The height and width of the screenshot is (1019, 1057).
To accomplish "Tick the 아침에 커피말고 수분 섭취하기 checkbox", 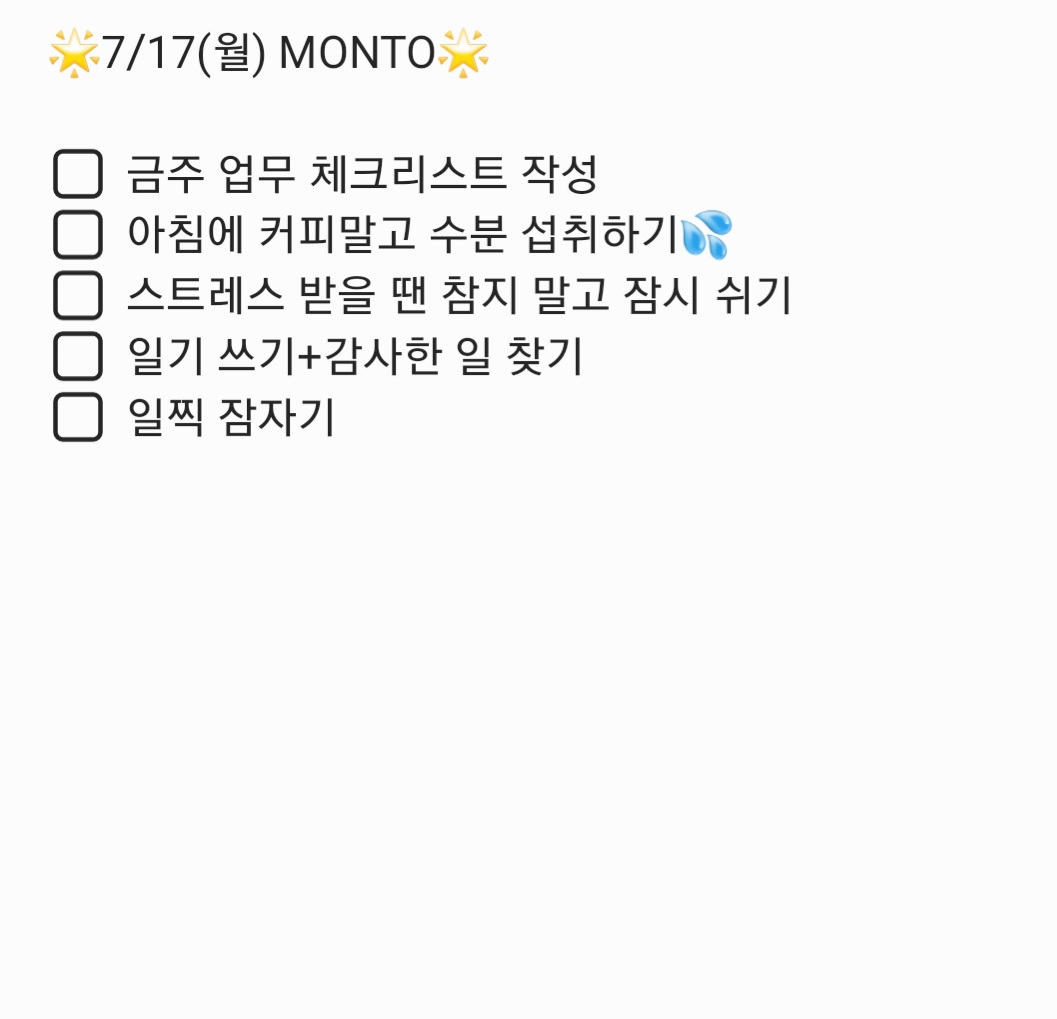I will click(77, 235).
